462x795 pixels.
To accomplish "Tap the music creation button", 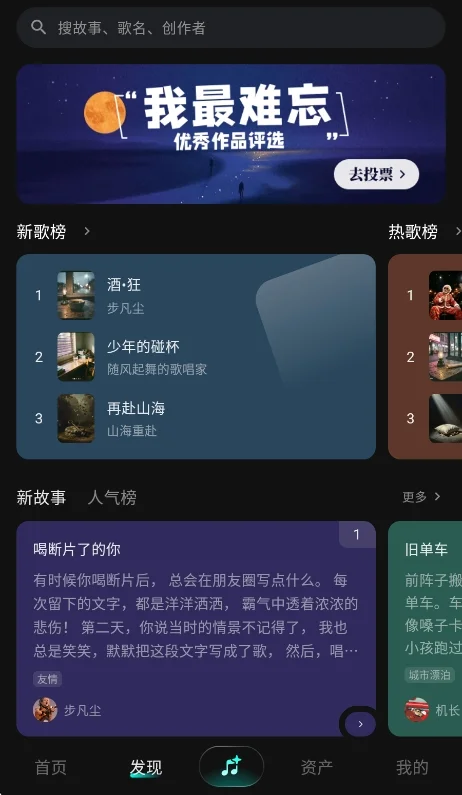I will coord(231,767).
